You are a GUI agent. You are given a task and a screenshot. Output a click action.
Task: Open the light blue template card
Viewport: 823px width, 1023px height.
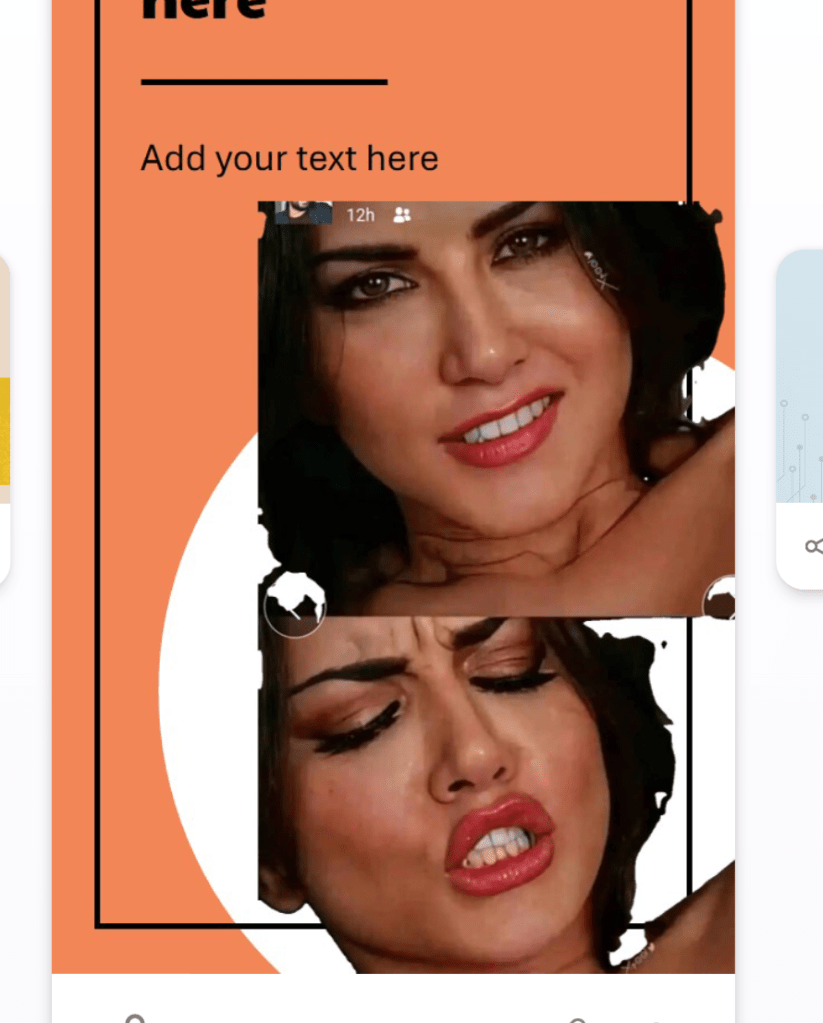tap(802, 380)
